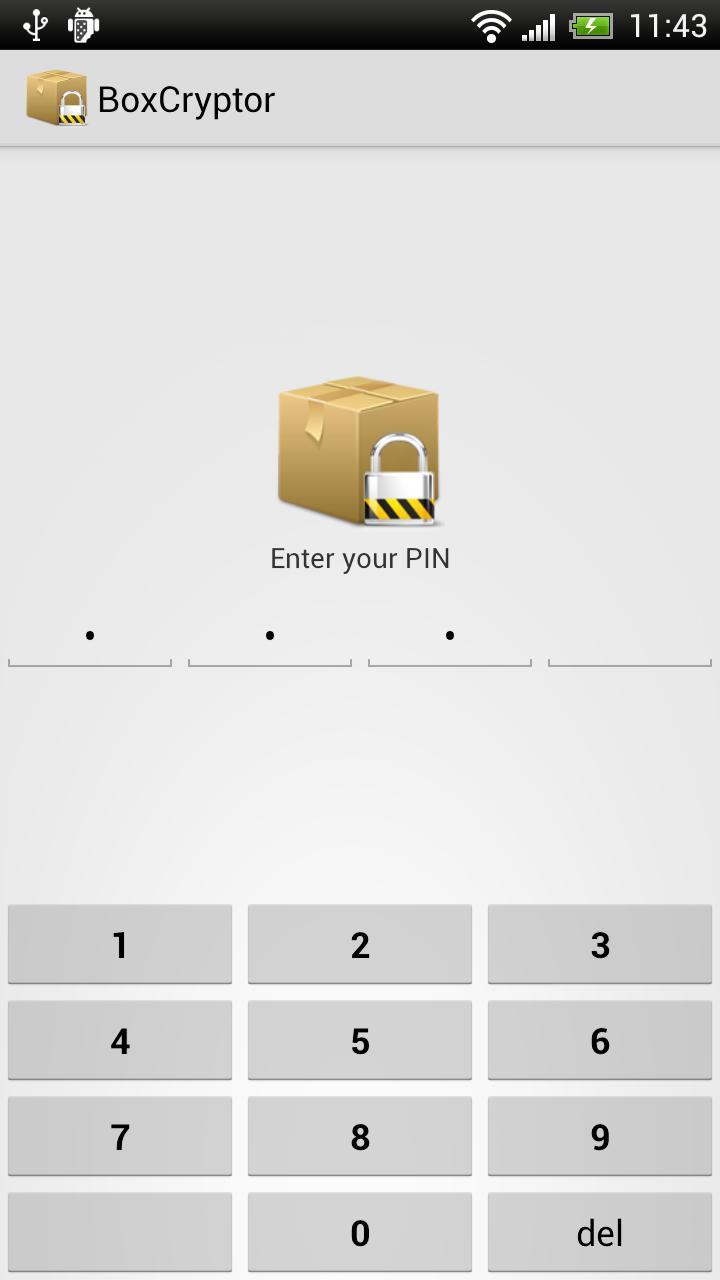Enter digit 9 on the keypad
This screenshot has width=720, height=1280.
click(x=600, y=1136)
